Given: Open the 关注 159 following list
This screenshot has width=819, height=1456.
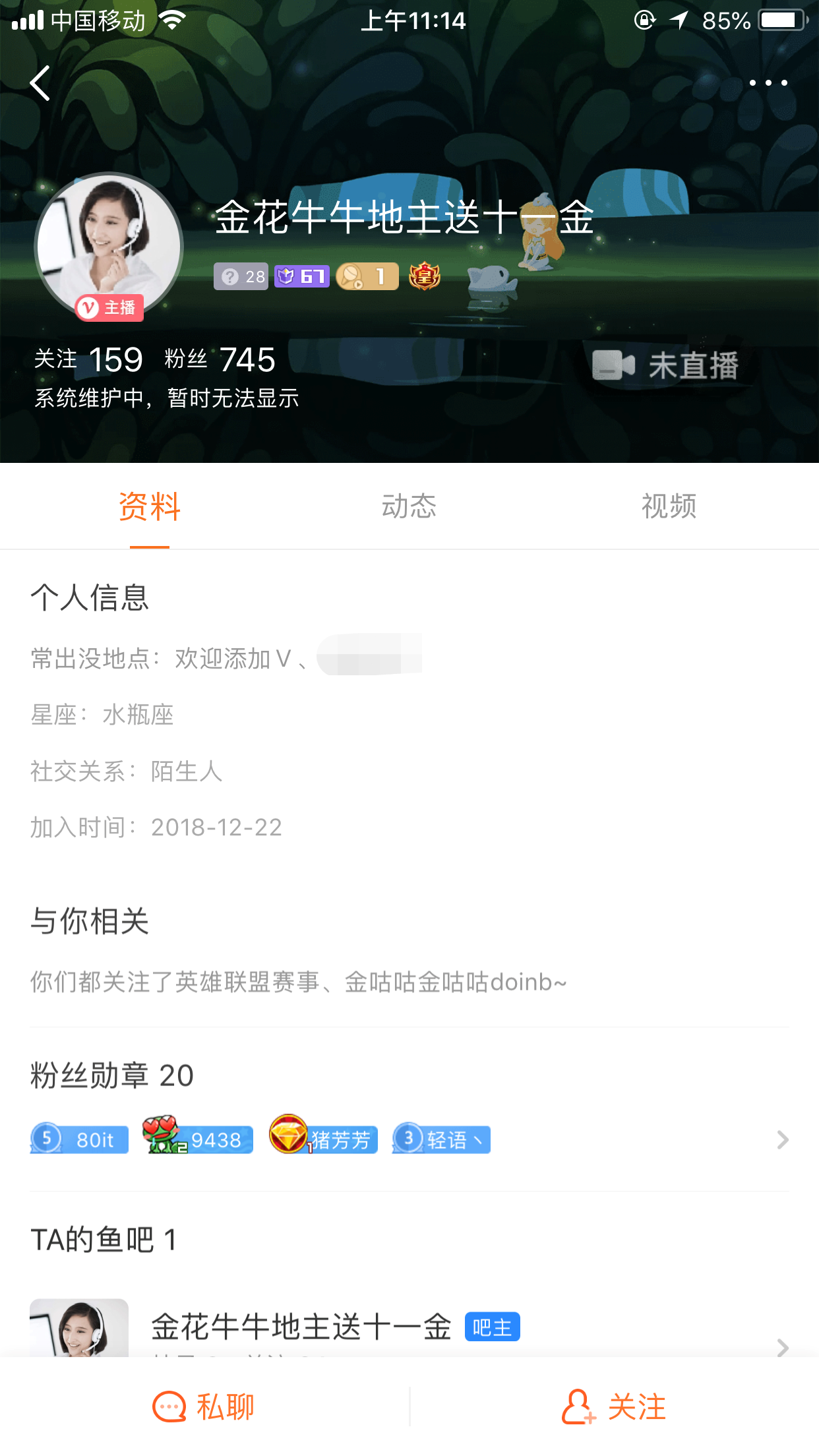Looking at the screenshot, I should (x=89, y=360).
